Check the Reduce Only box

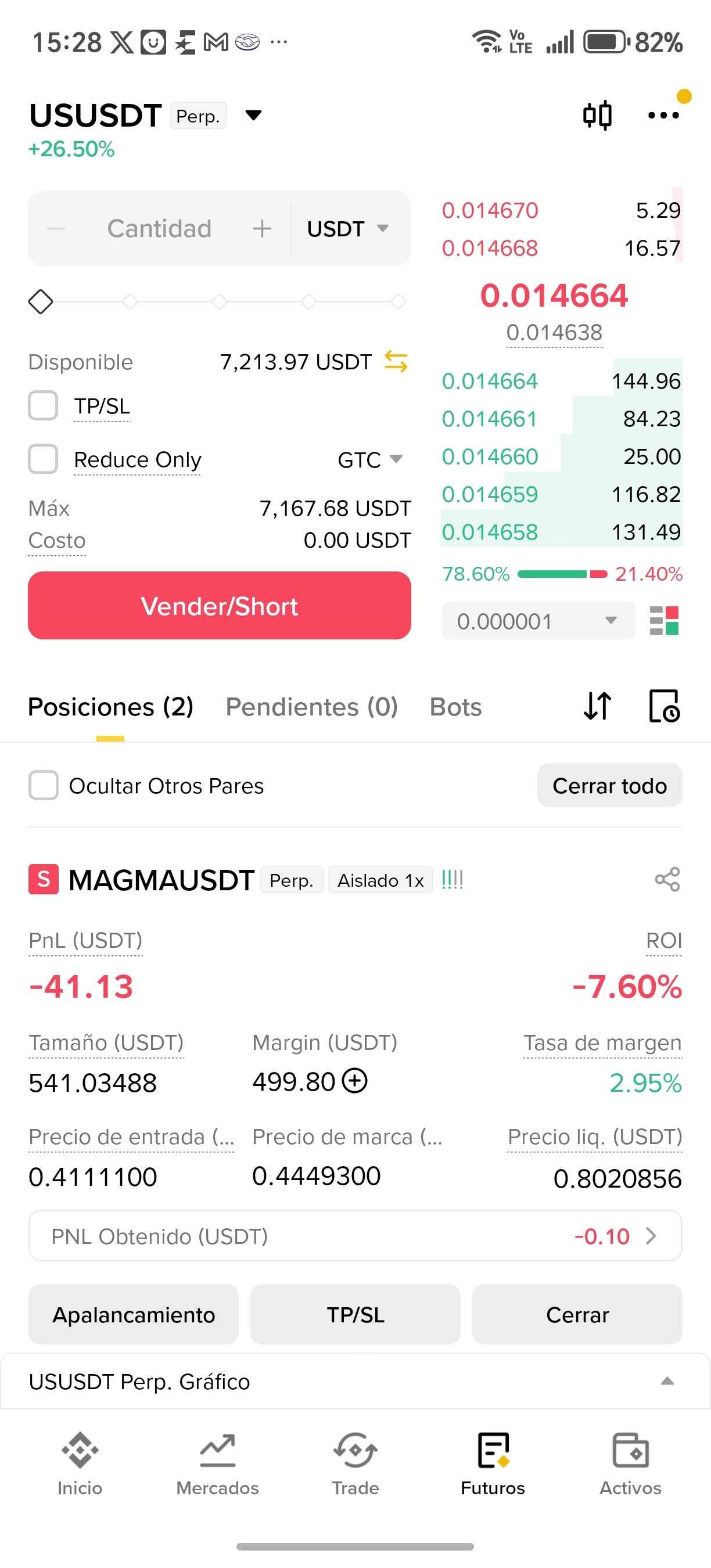pyautogui.click(x=43, y=459)
